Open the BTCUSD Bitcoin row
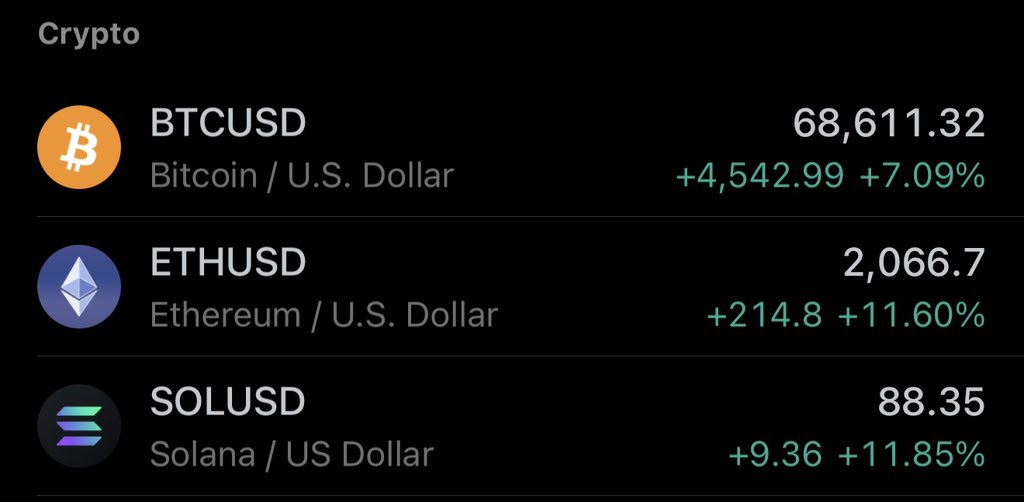The height and width of the screenshot is (502, 1024). click(510, 149)
